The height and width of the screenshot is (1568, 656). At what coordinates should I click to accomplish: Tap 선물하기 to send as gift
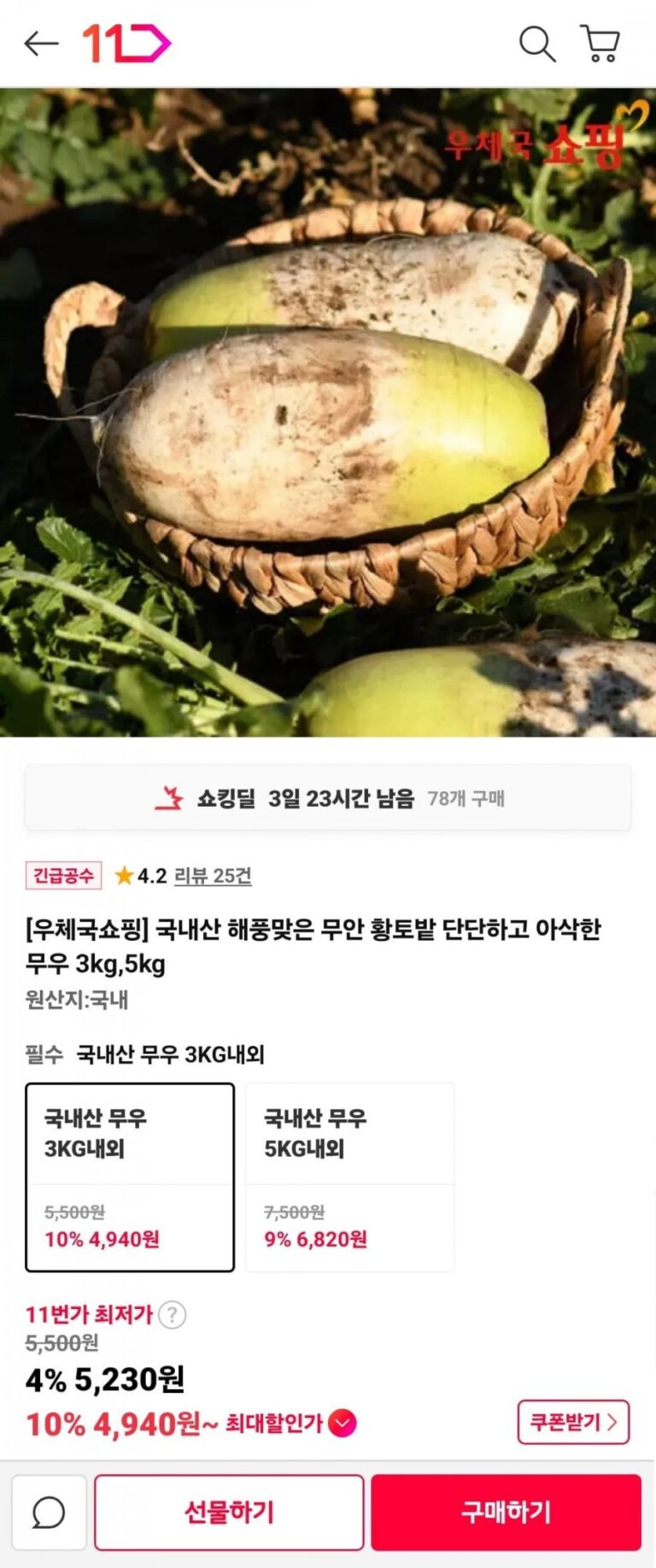[229, 1512]
